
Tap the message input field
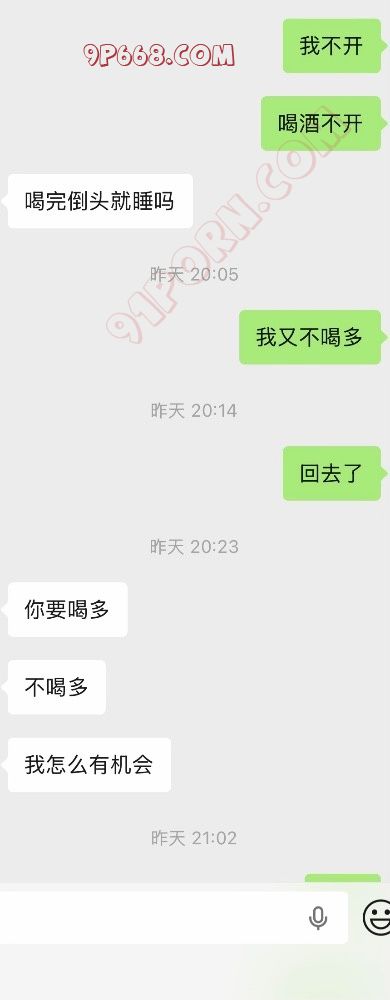pyautogui.click(x=173, y=918)
